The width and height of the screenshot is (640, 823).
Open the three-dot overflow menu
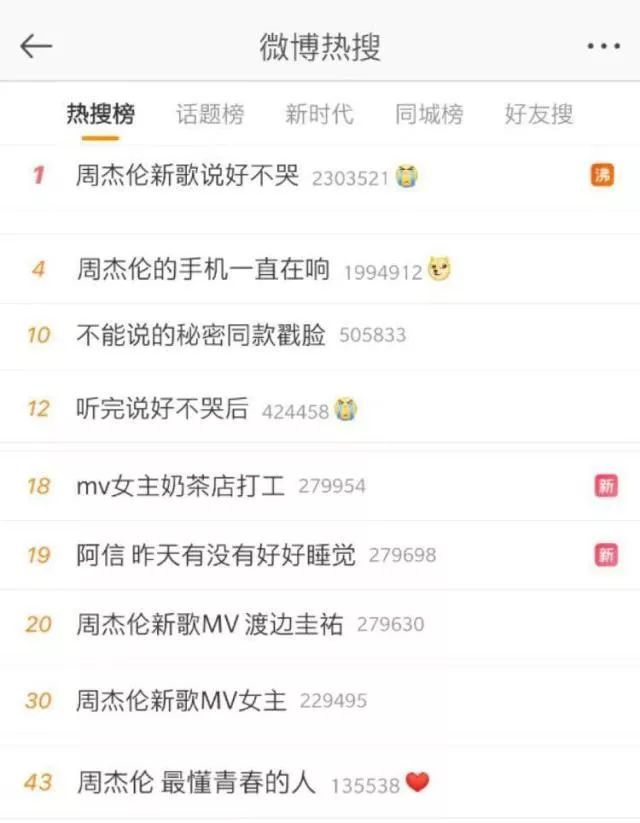(x=604, y=47)
